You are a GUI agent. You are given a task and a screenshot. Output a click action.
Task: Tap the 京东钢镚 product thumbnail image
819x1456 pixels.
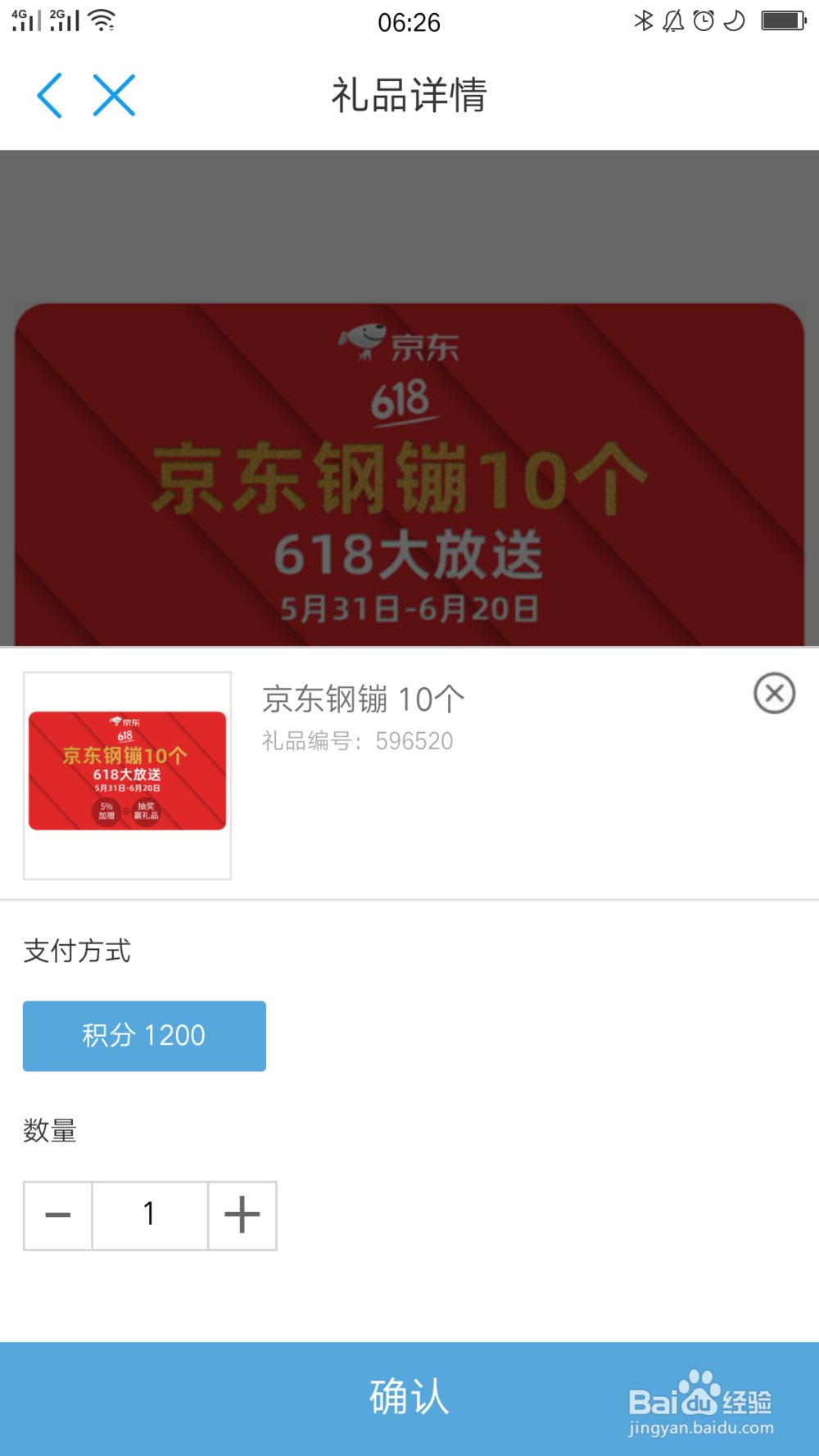point(128,775)
